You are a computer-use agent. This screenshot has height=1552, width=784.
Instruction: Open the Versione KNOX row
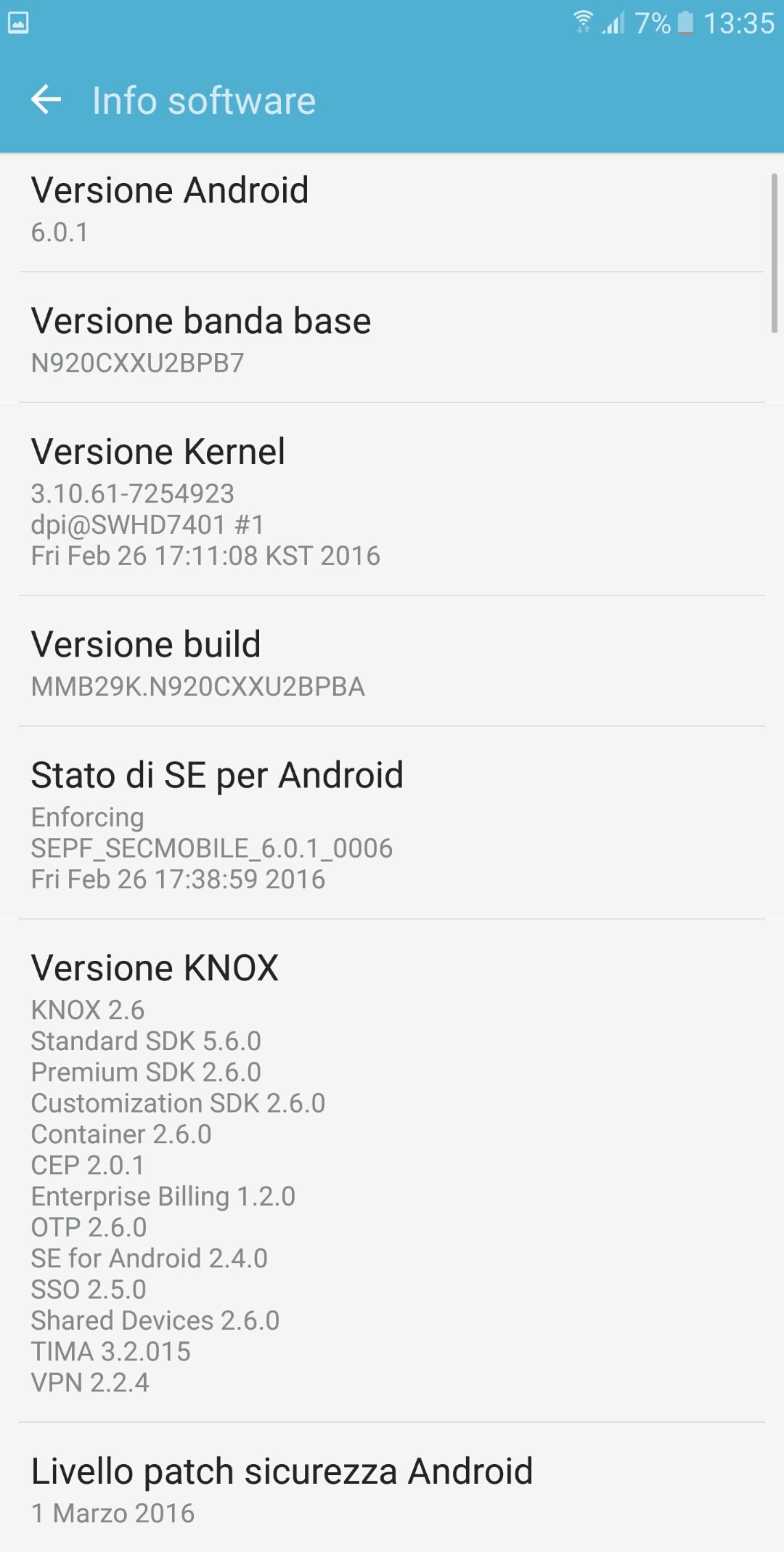click(392, 1171)
